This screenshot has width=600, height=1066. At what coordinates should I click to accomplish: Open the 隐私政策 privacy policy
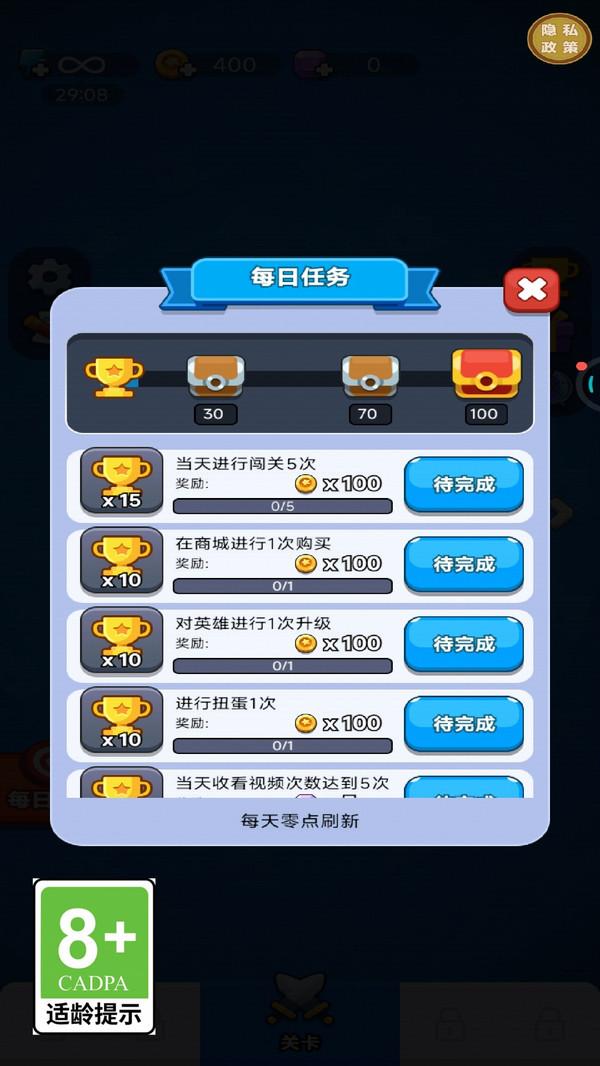pos(559,39)
